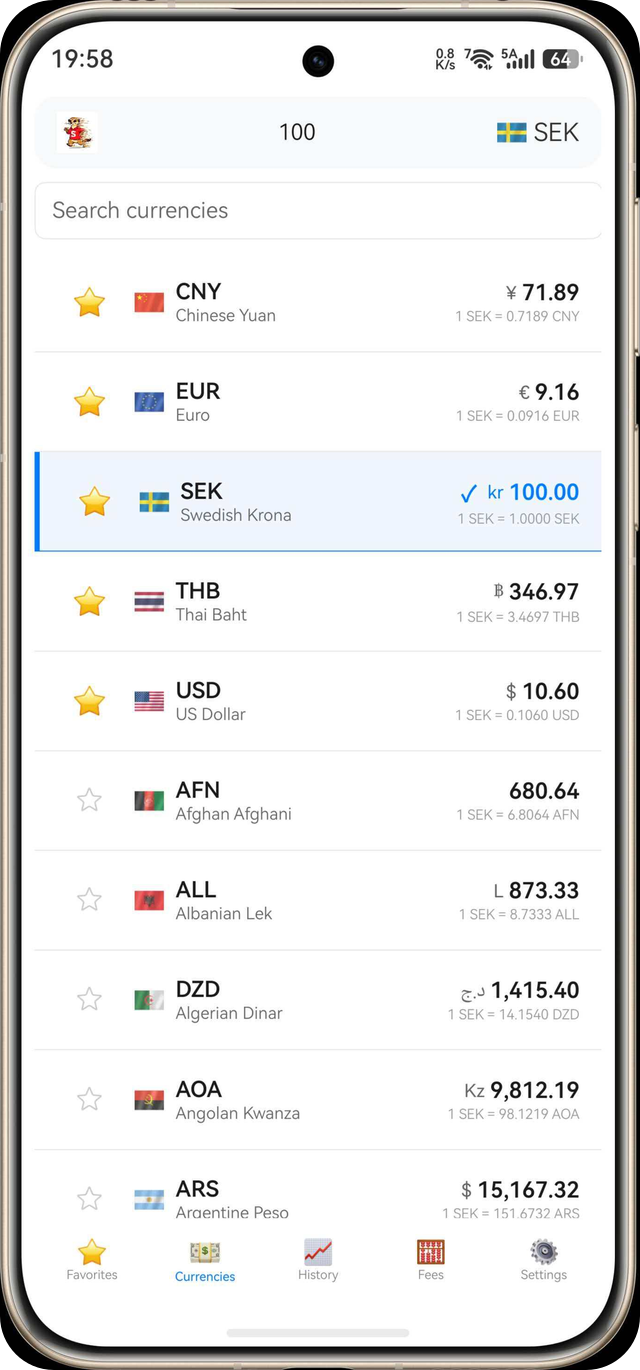640x1370 pixels.
Task: Favorite the DZD Algerian Dinar
Action: point(89,999)
